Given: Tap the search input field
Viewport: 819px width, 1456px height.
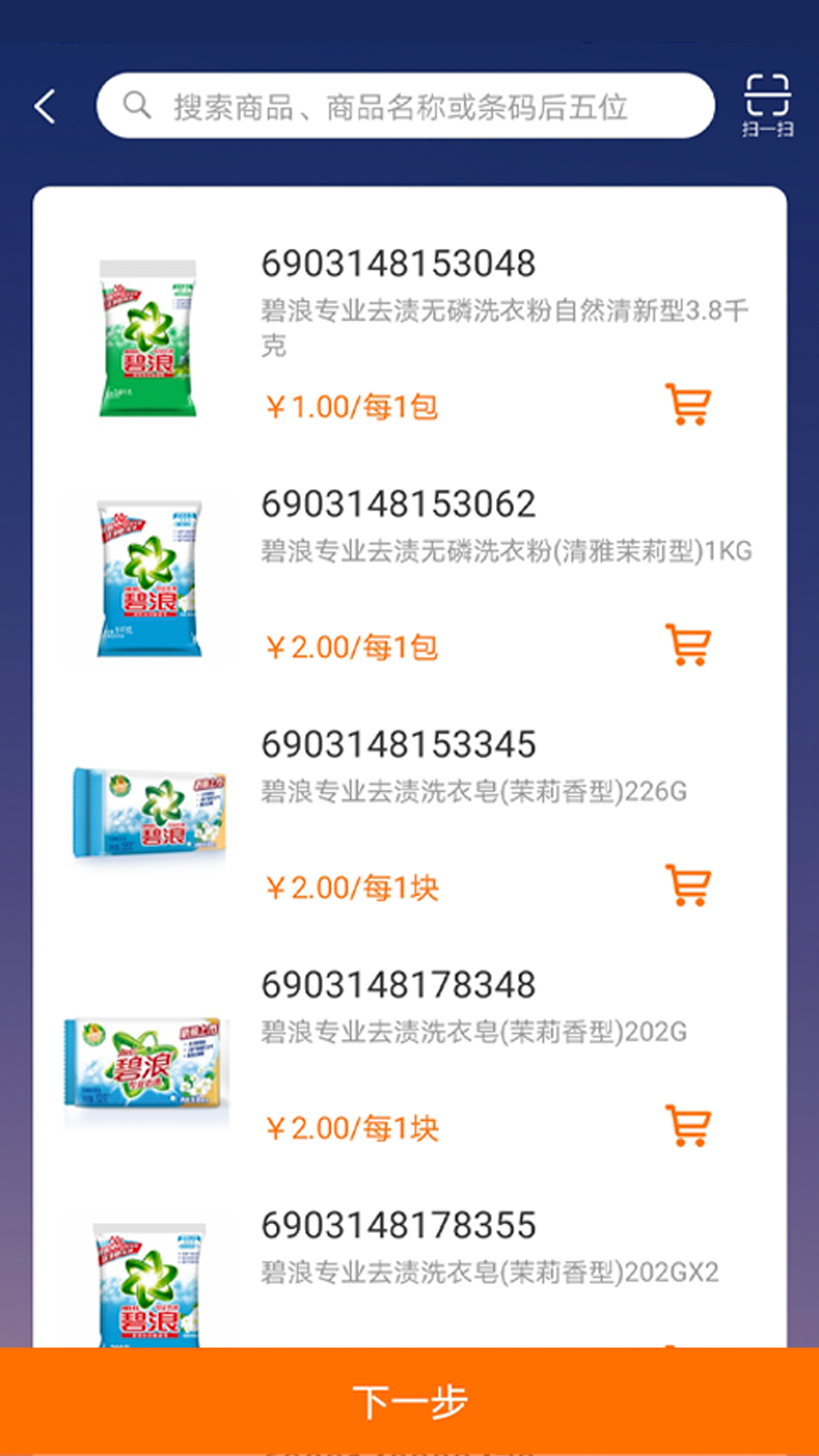Looking at the screenshot, I should 409,106.
